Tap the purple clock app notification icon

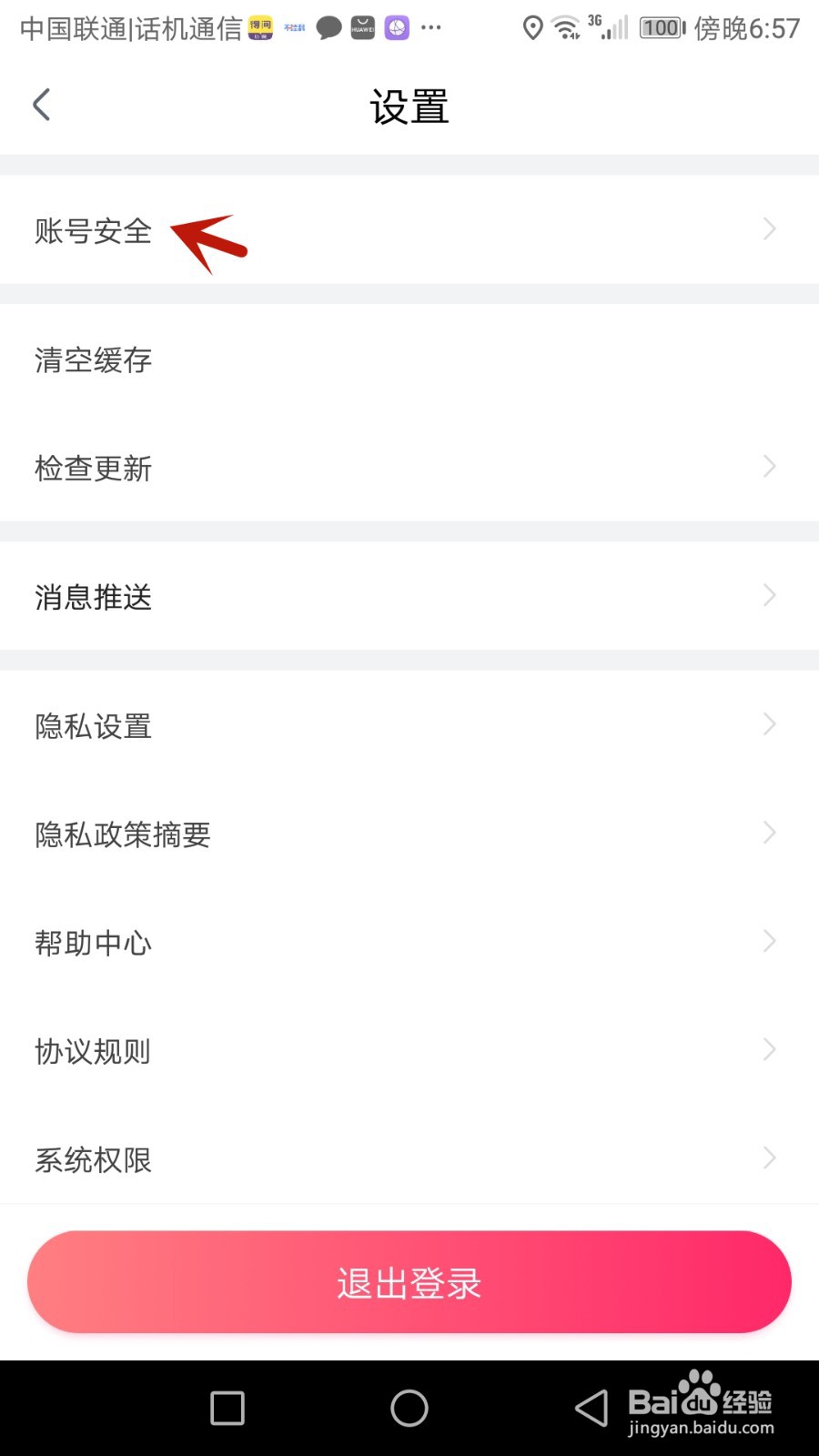395,27
